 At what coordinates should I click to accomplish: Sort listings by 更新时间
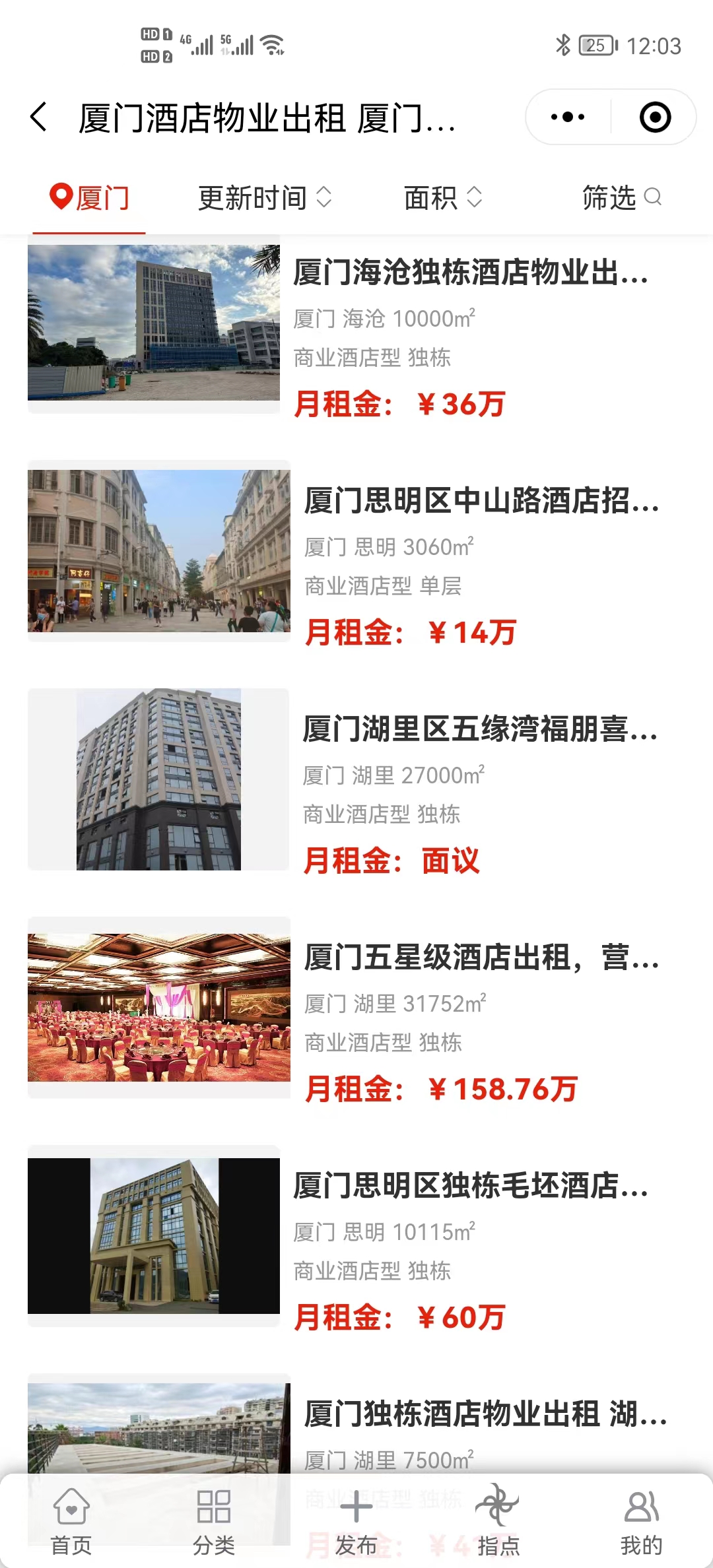[x=264, y=198]
